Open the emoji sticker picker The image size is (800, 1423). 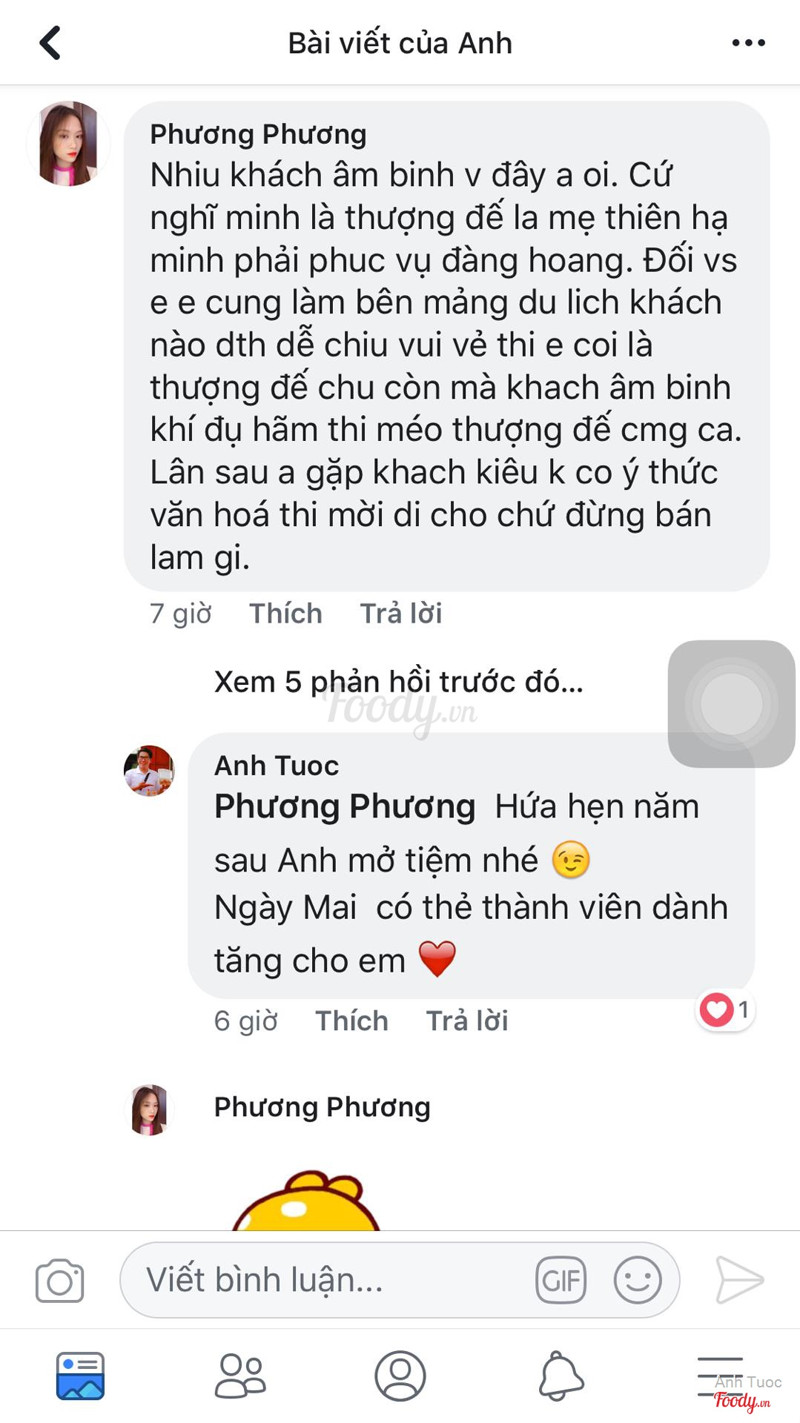(637, 1280)
